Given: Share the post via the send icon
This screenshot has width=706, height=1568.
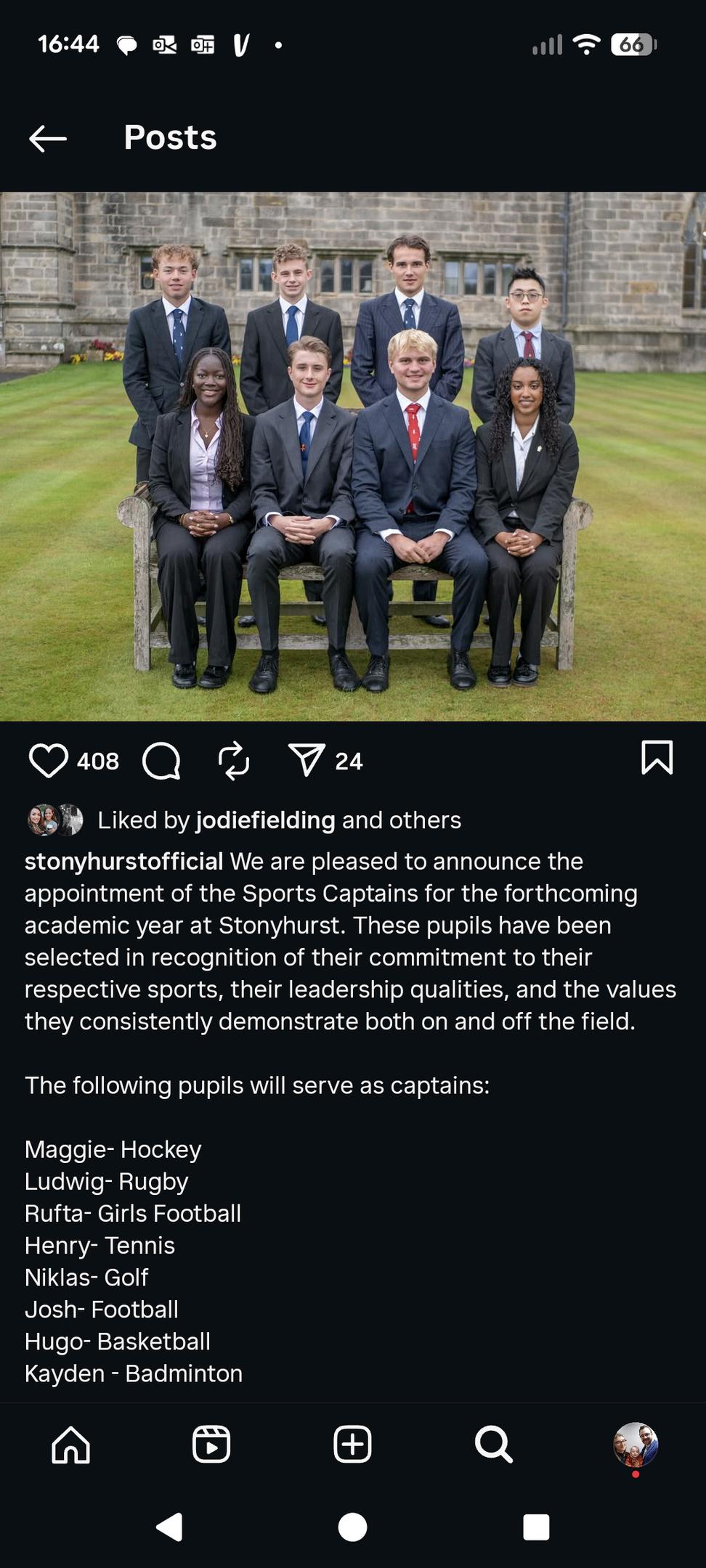Looking at the screenshot, I should [306, 761].
